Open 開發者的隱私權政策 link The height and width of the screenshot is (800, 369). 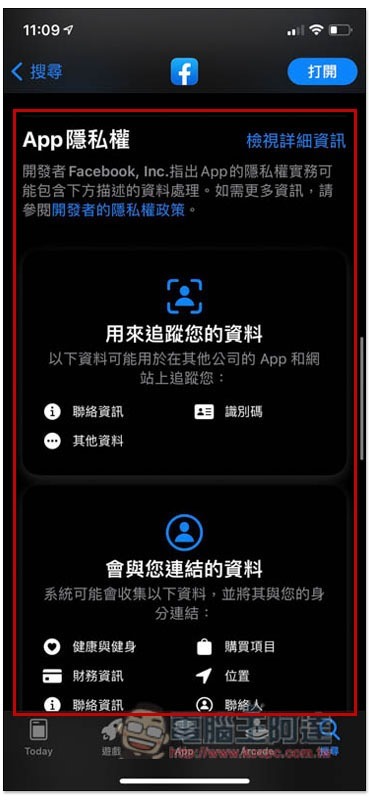click(x=118, y=210)
